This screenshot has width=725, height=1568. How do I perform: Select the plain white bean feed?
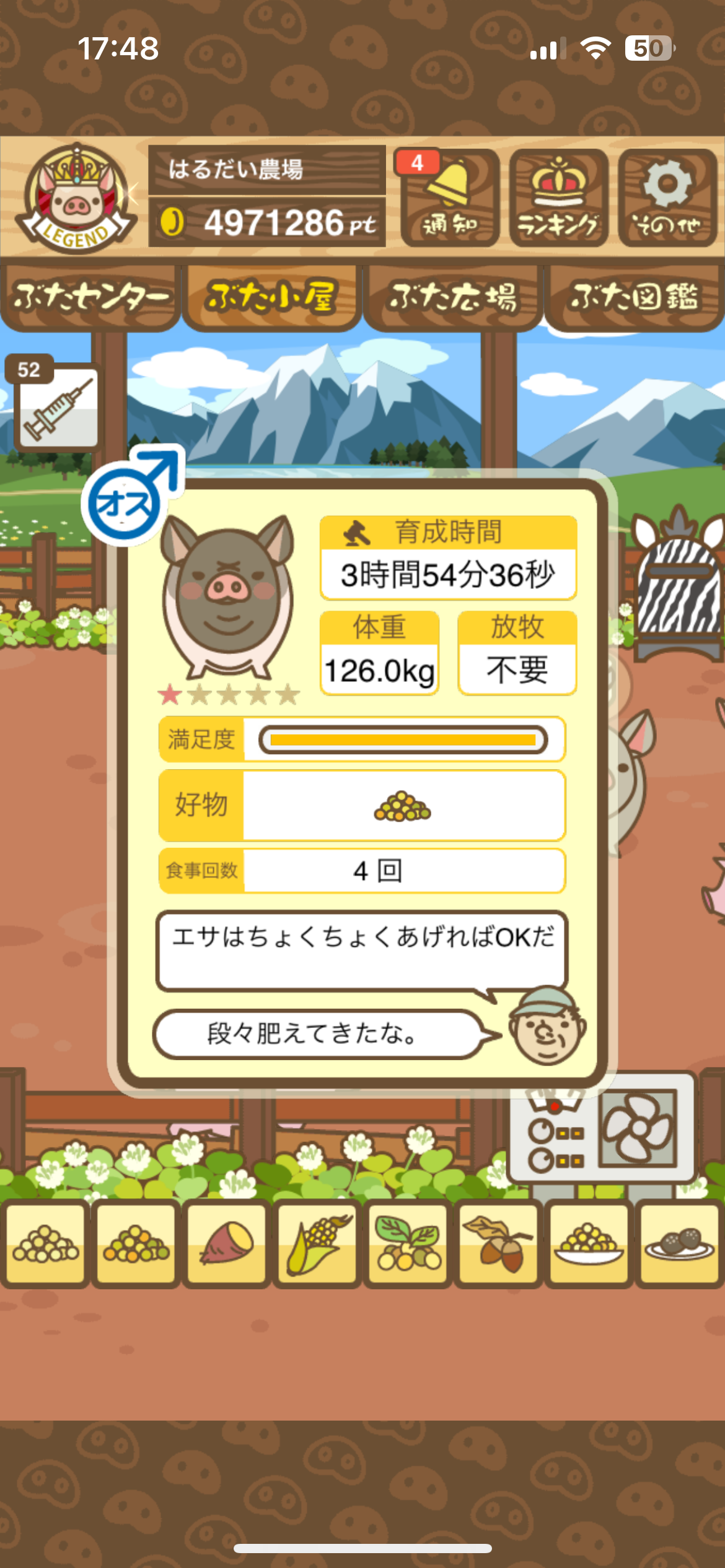[x=46, y=1244]
